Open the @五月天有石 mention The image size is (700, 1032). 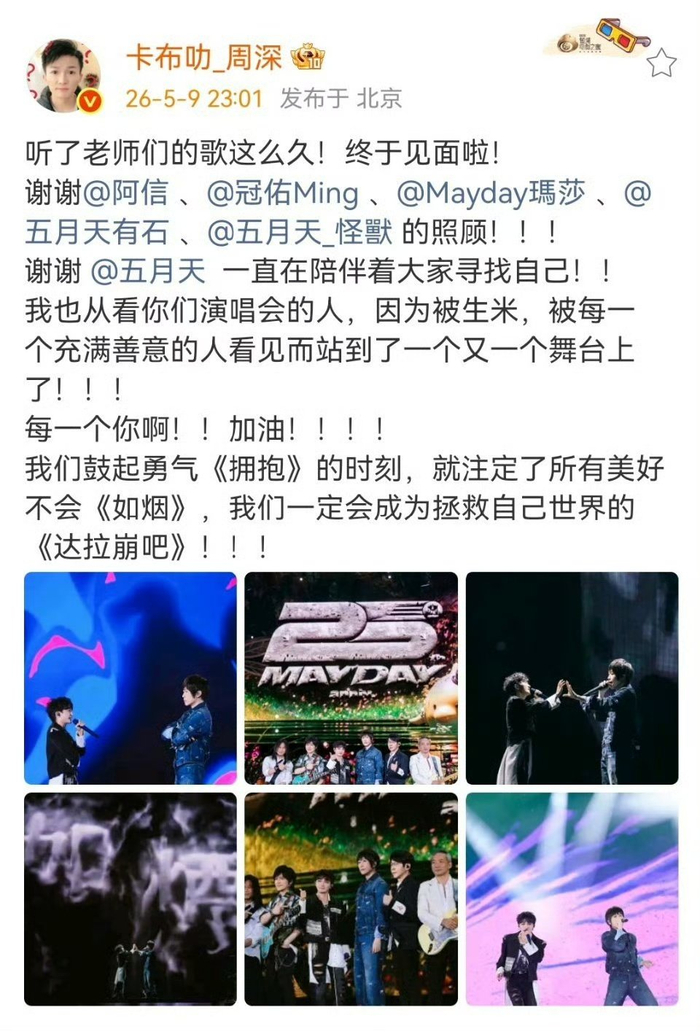point(97,232)
